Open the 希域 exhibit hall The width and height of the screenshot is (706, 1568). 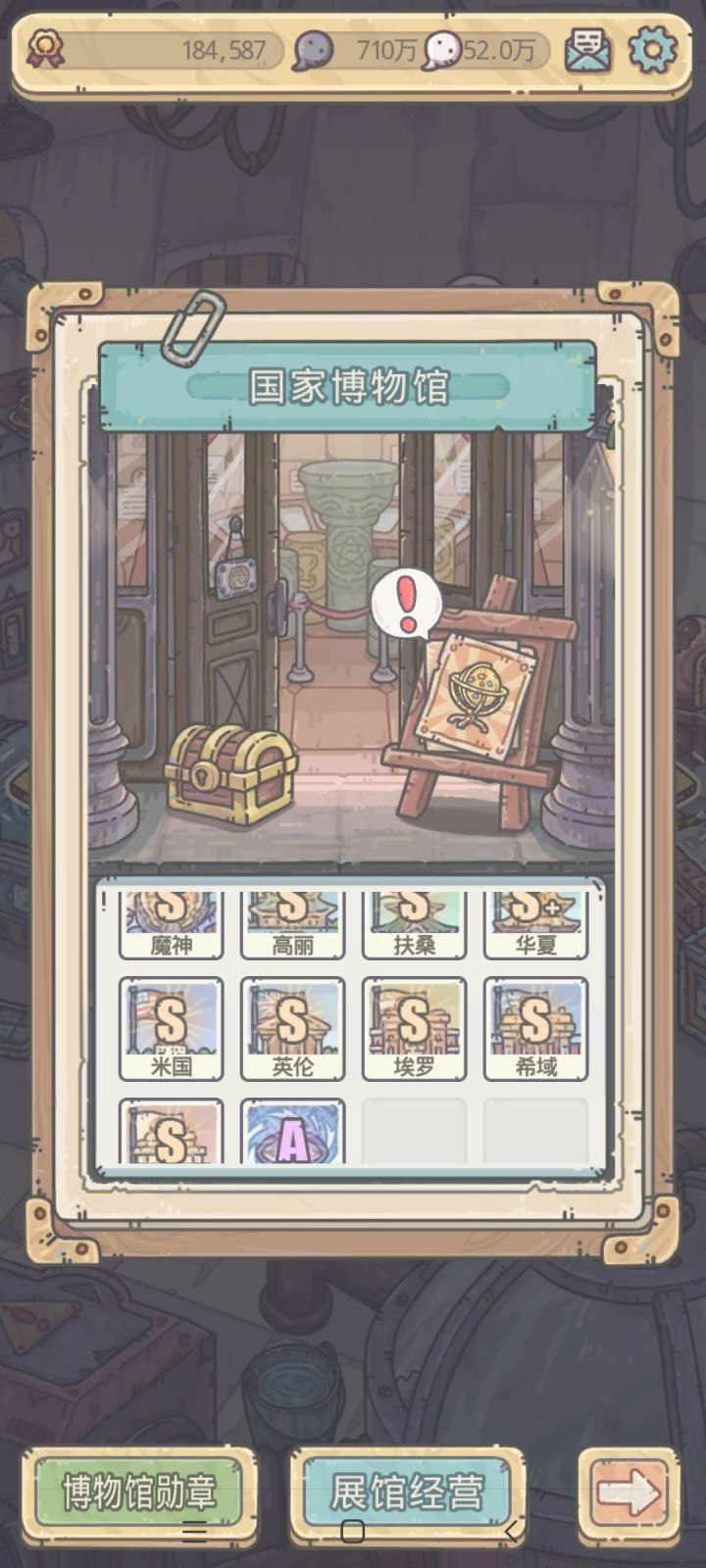535,1027
